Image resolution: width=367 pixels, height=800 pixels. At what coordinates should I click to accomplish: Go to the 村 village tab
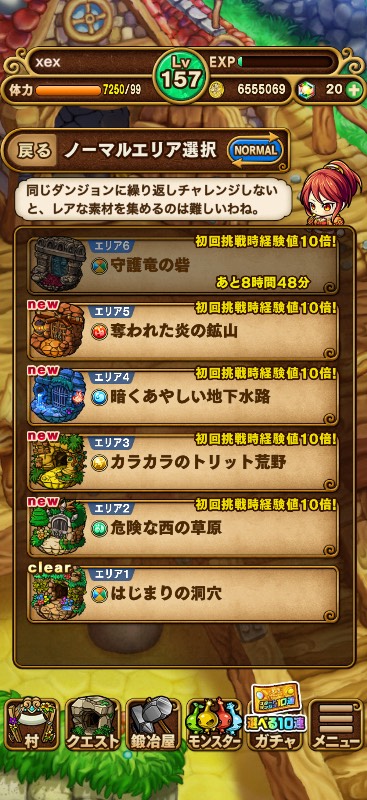31,725
